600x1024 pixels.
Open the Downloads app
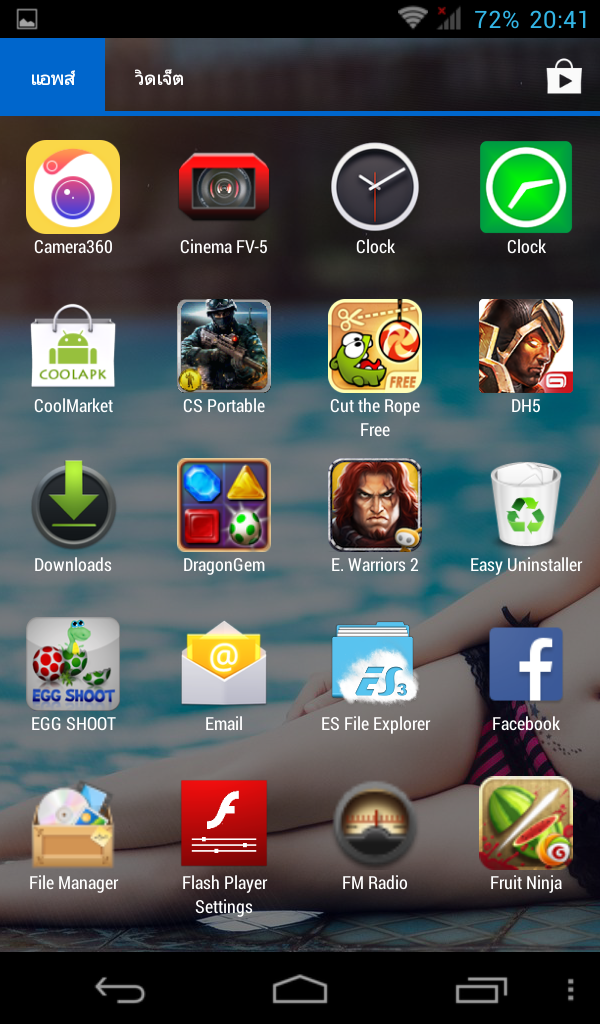73,505
